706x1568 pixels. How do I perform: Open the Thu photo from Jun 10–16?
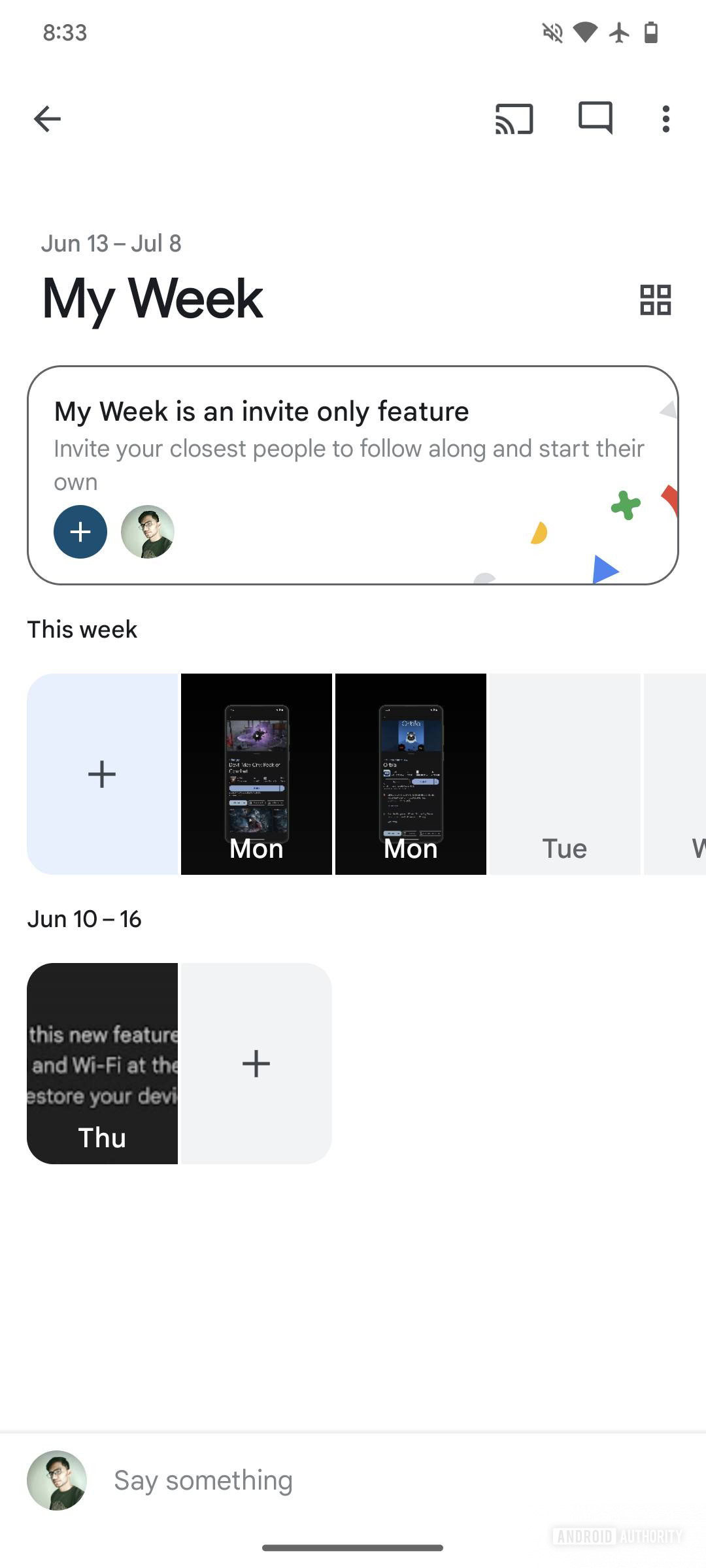(x=102, y=1063)
